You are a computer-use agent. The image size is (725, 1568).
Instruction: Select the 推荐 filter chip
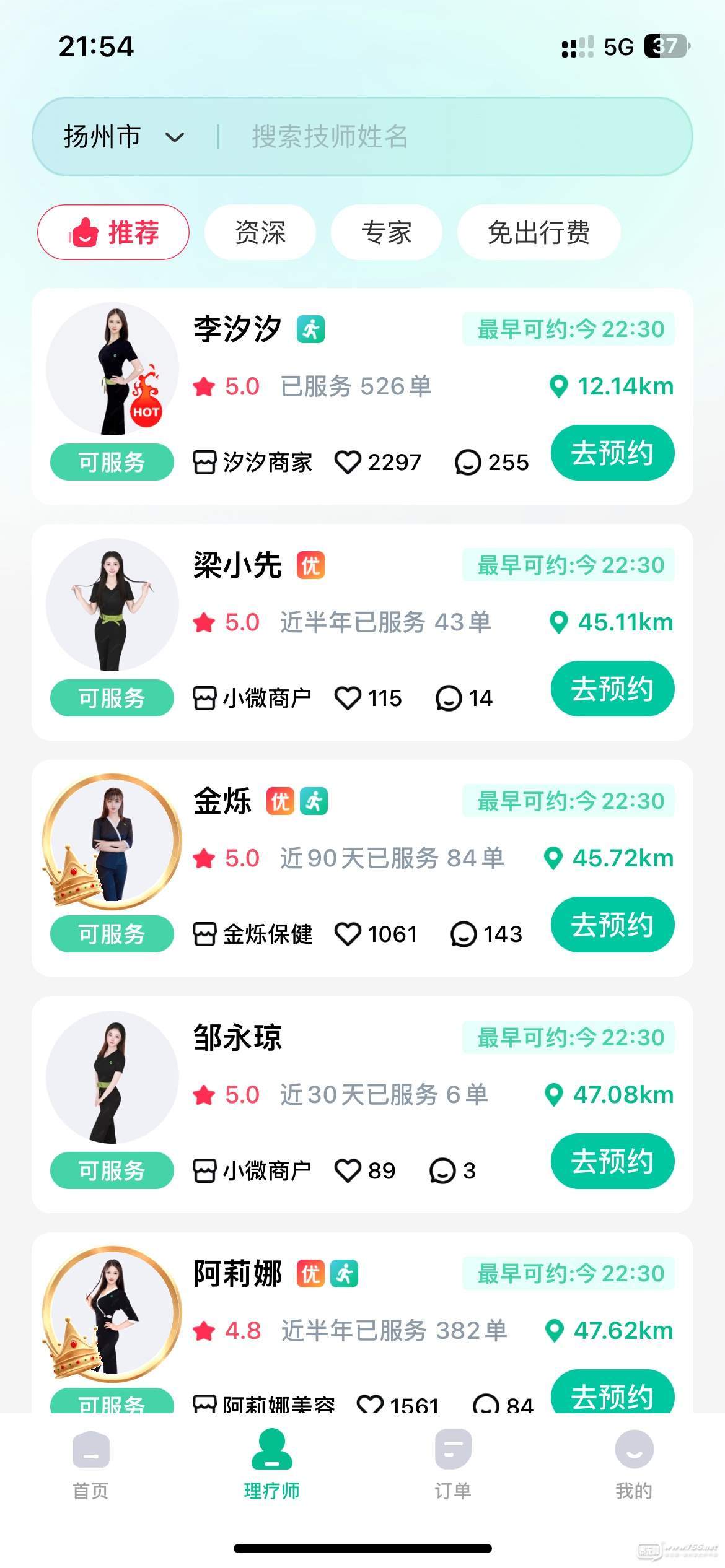[x=113, y=232]
